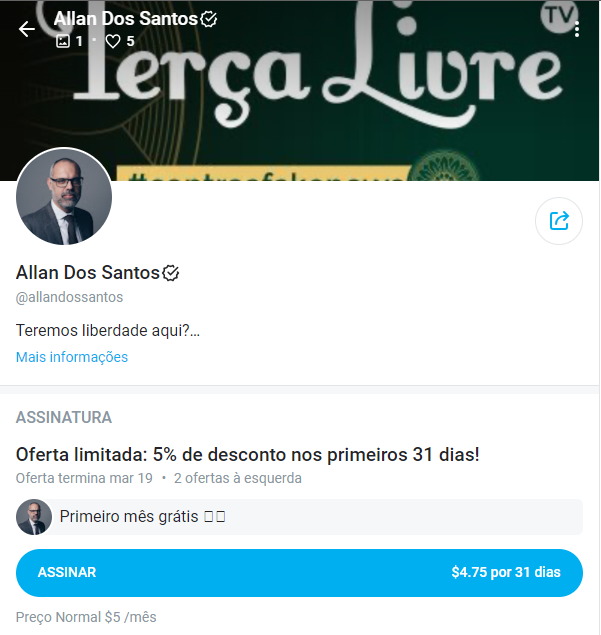Image resolution: width=601 pixels, height=635 pixels.
Task: Share Allan Dos Santos's profile
Action: click(559, 220)
